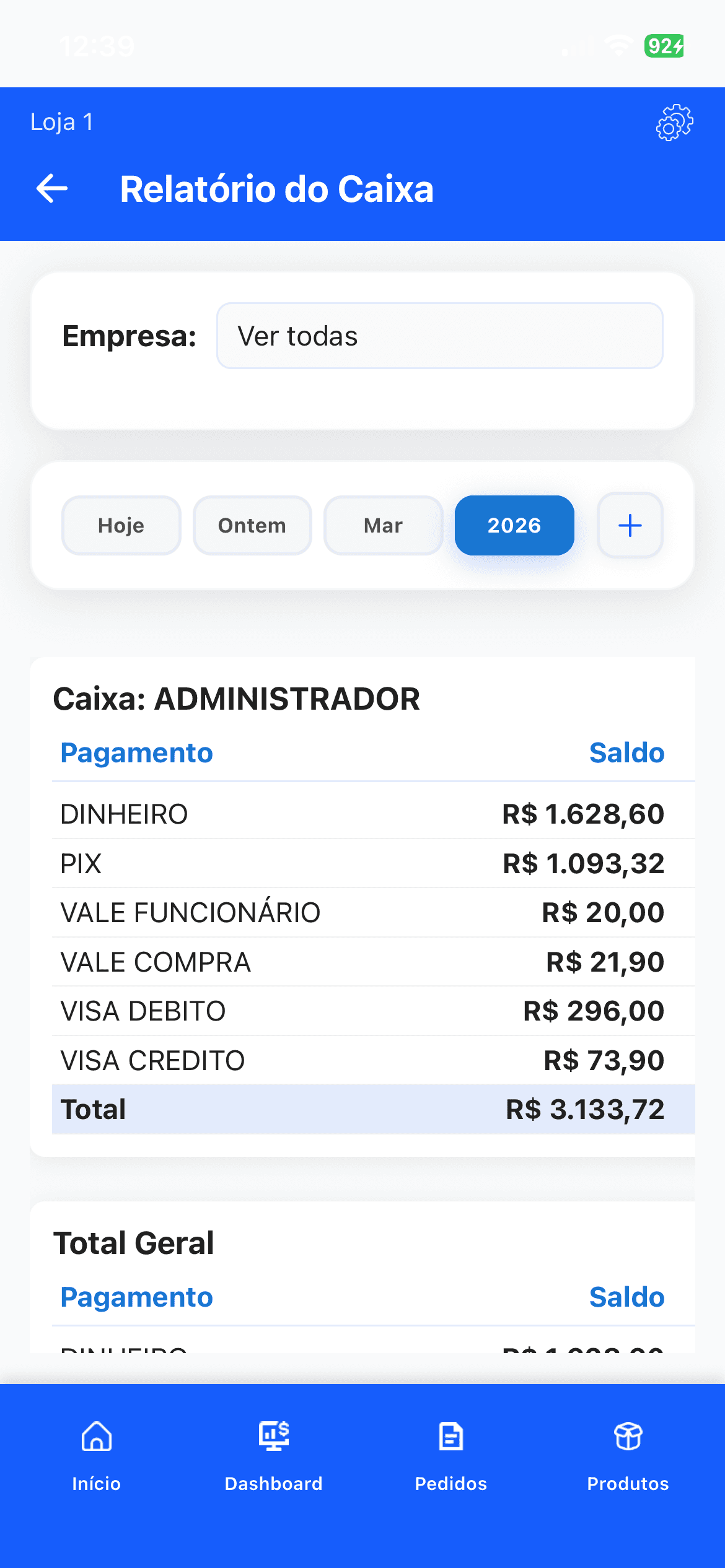
Task: Tap the plus button for more periods
Action: click(630, 525)
